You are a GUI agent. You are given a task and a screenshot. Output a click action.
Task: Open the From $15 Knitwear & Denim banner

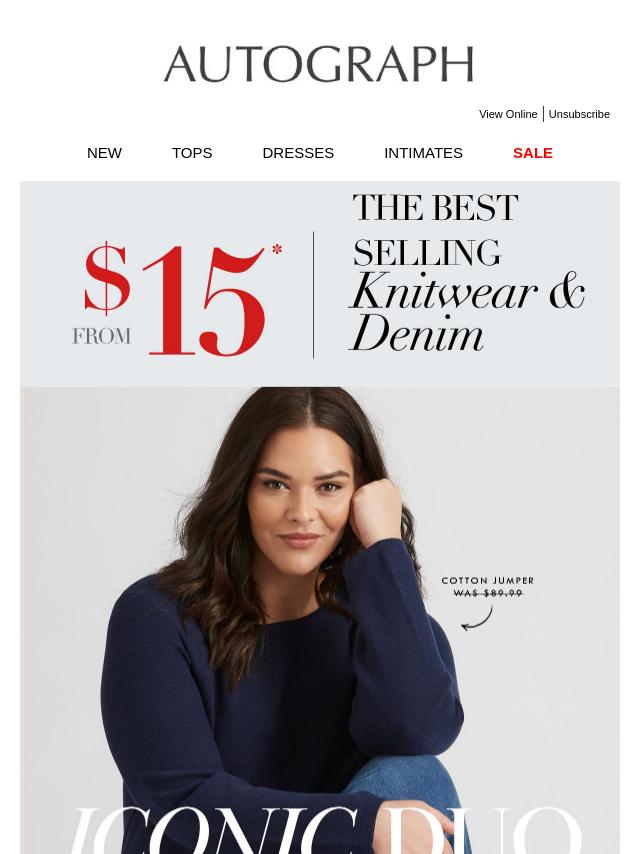pos(320,284)
